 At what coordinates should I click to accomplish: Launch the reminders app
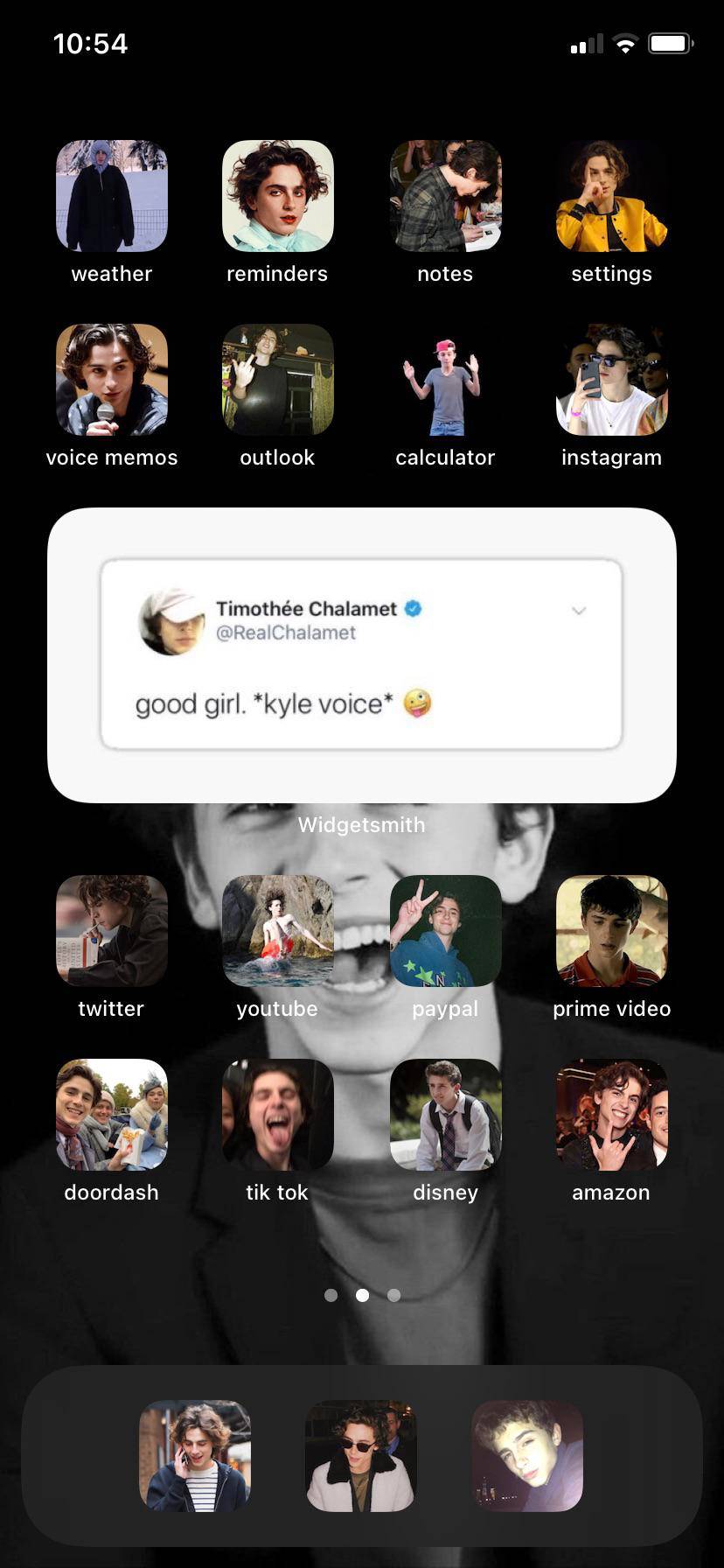(x=278, y=197)
